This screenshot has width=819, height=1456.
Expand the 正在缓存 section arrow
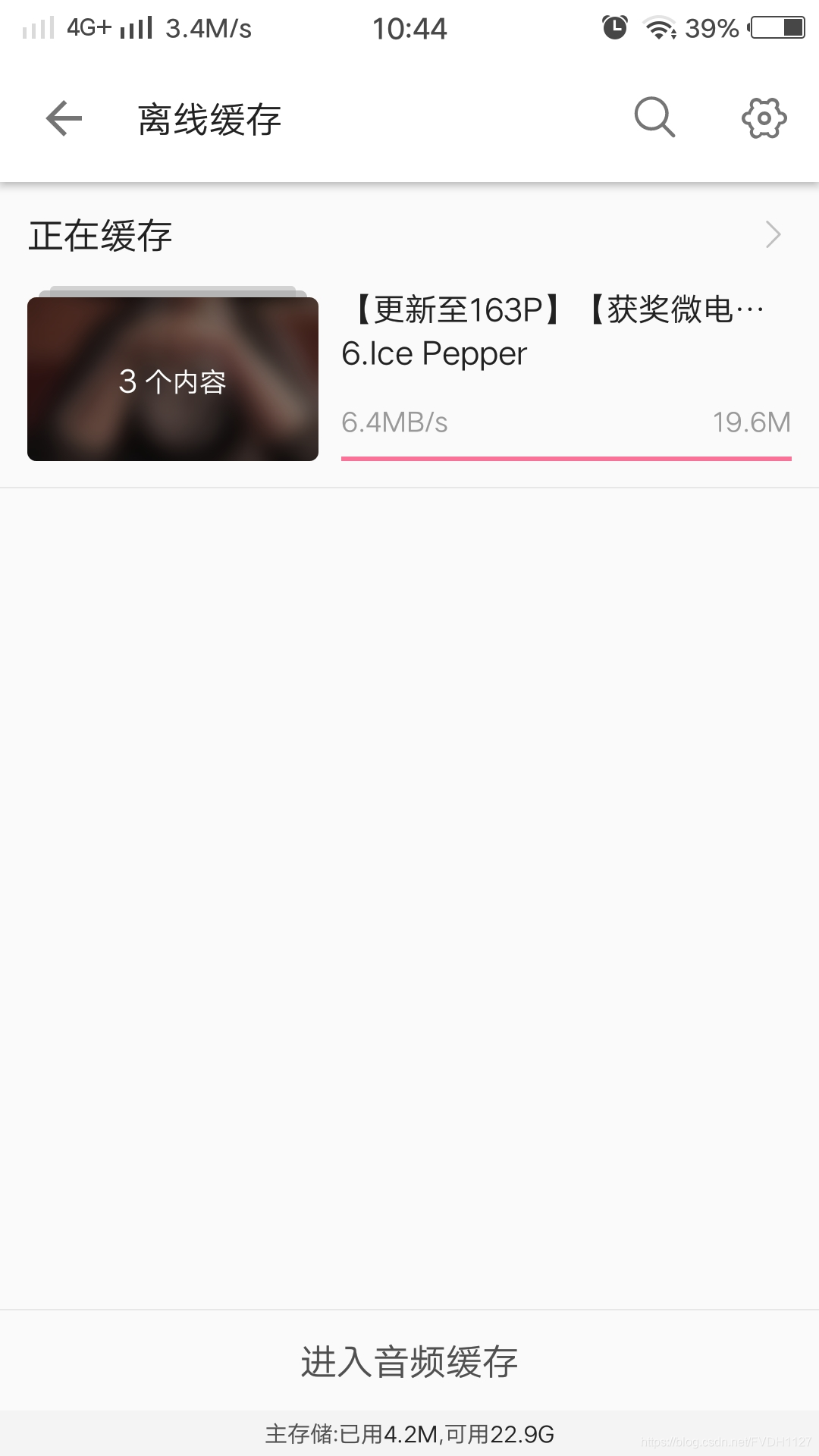[x=773, y=234]
